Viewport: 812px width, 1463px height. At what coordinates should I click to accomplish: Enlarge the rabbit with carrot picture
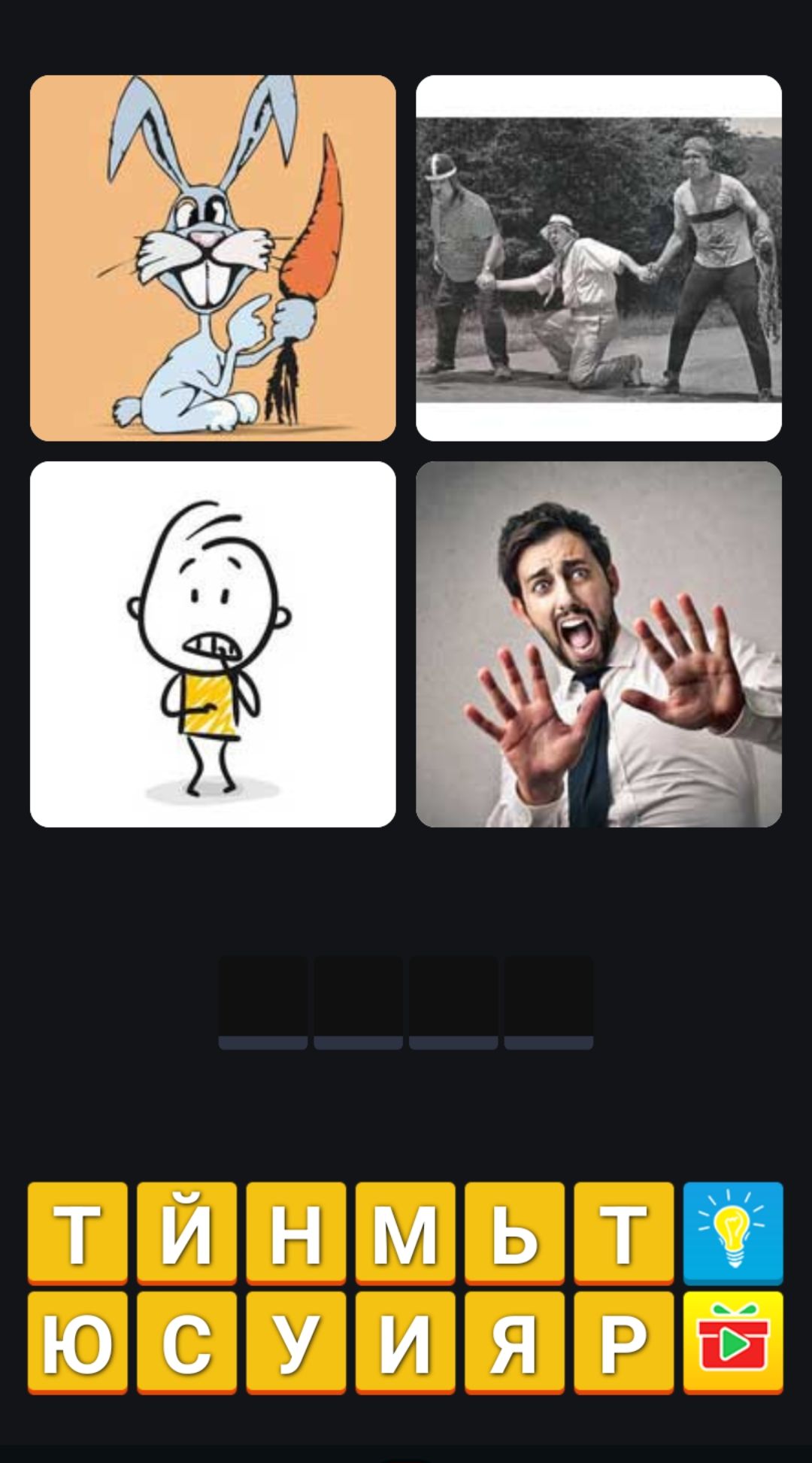pyautogui.click(x=213, y=258)
